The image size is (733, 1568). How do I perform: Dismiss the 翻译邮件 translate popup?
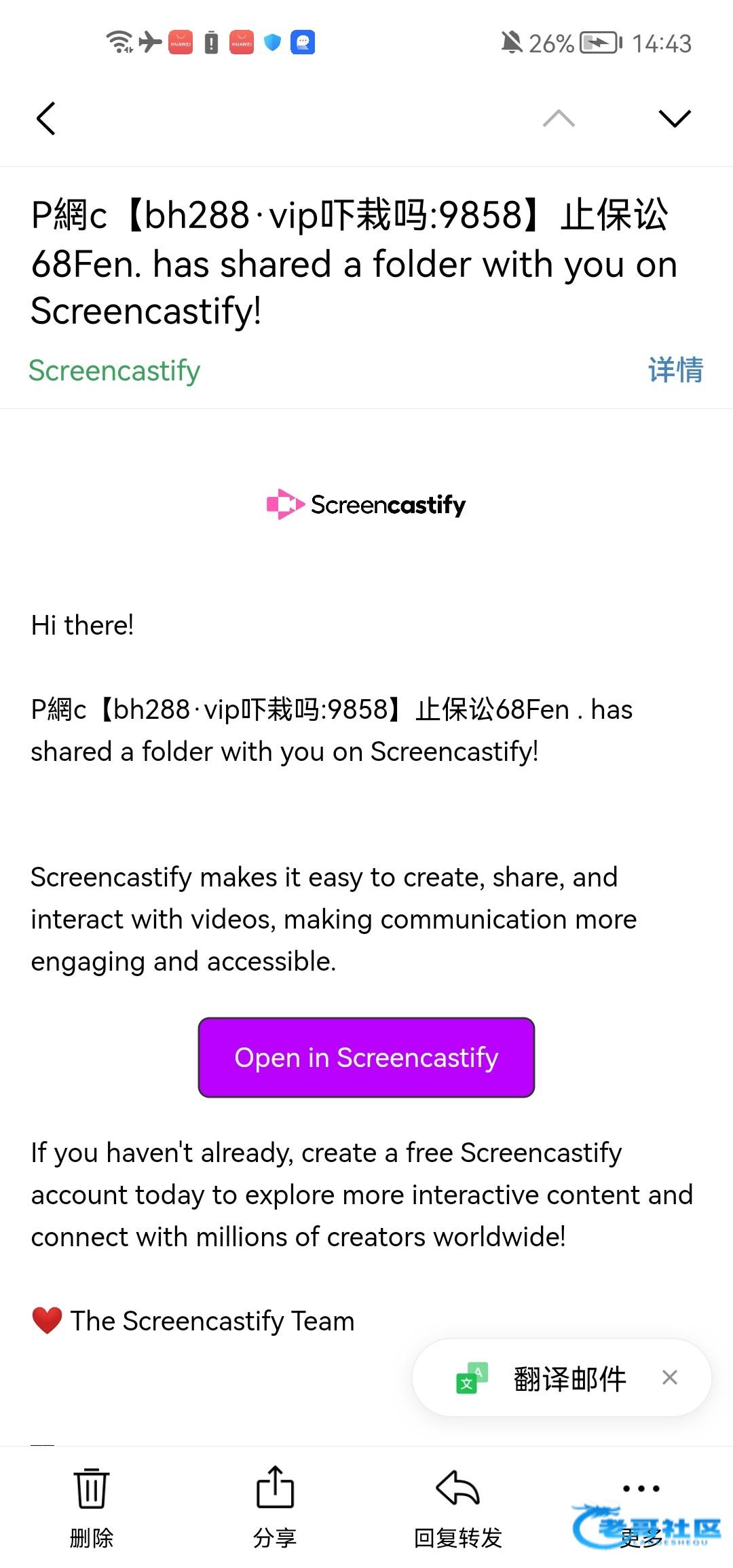pyautogui.click(x=670, y=1377)
